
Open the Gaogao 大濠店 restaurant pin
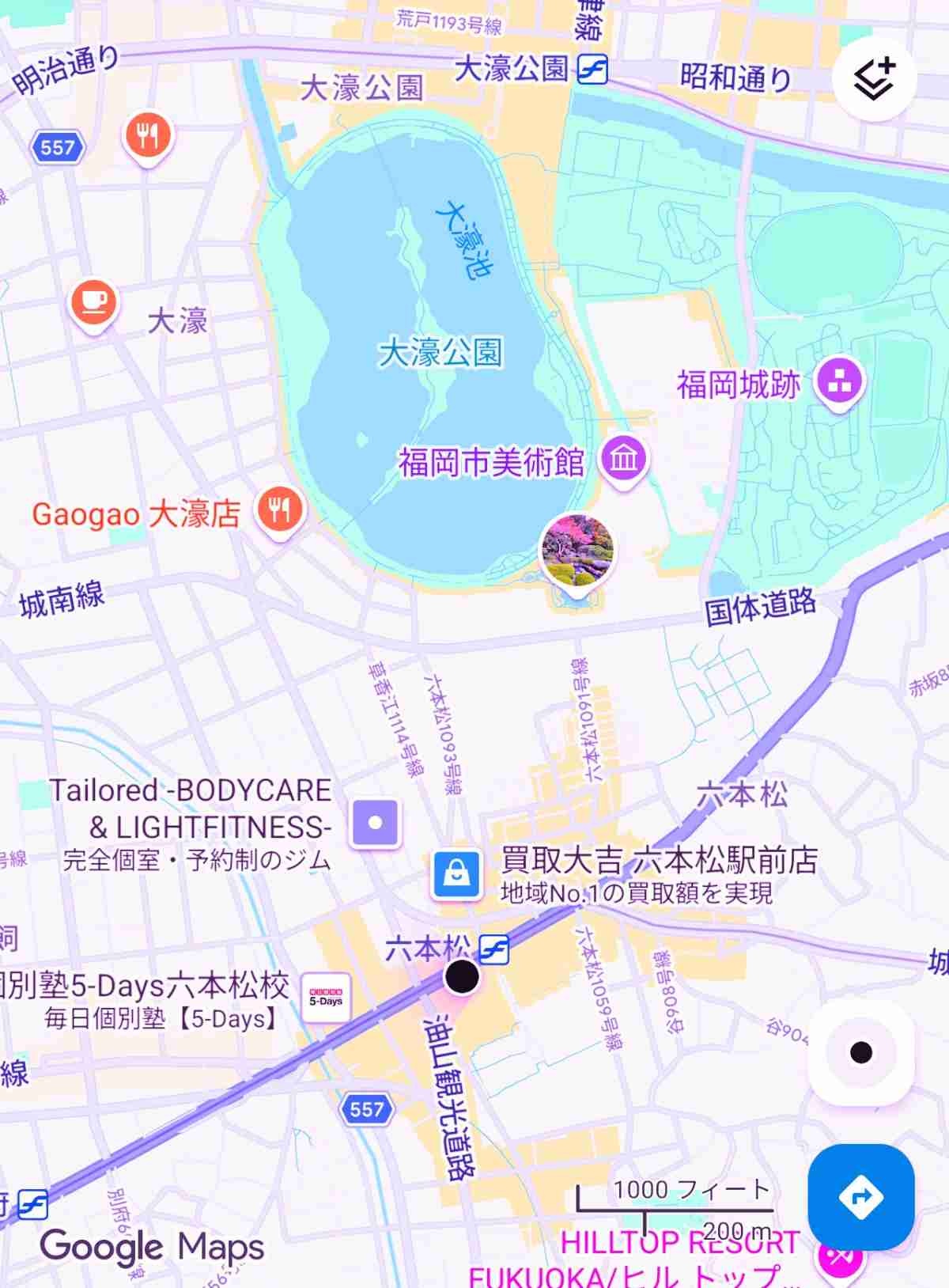pyautogui.click(x=279, y=509)
